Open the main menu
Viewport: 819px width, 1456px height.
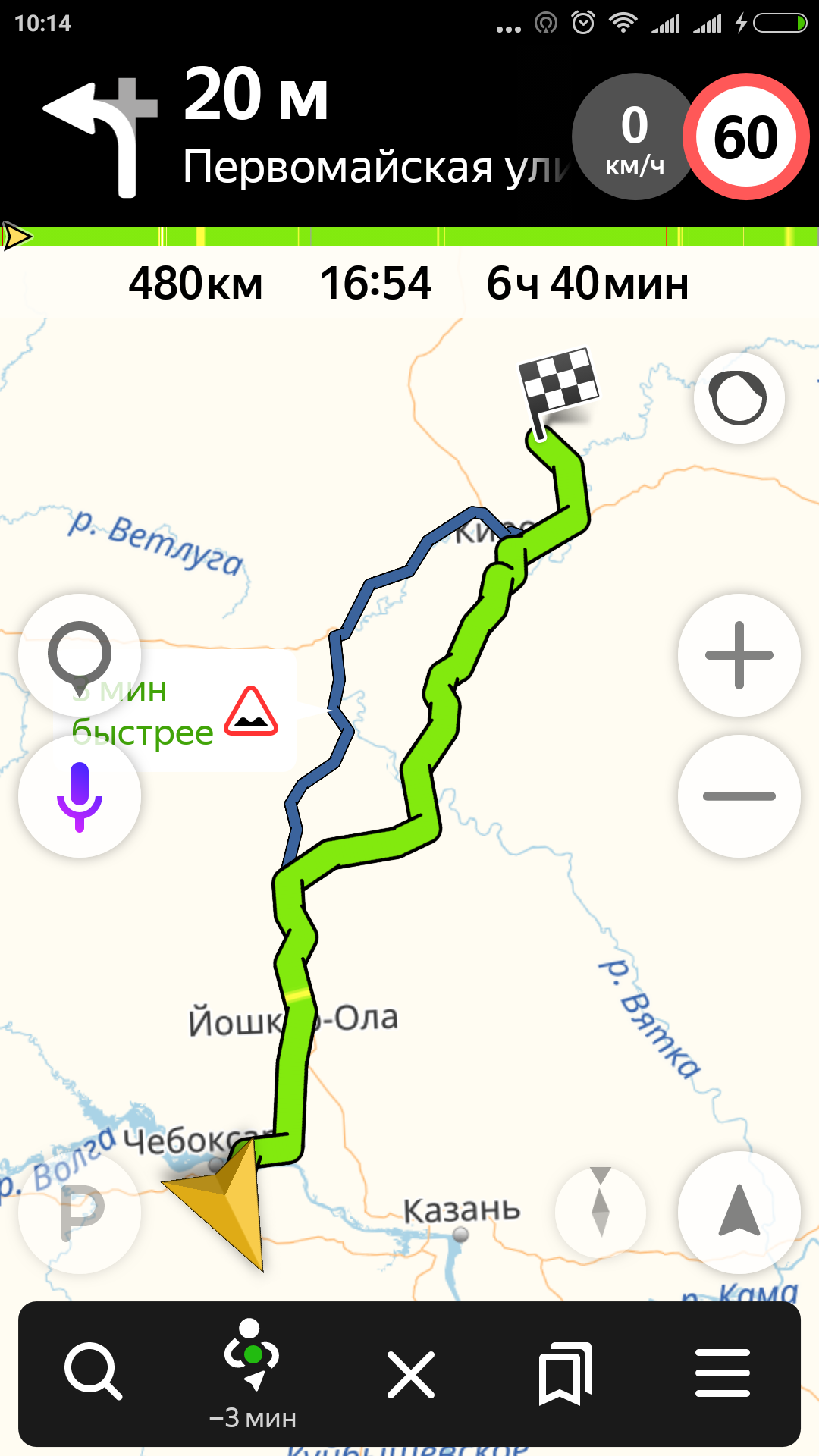pos(722,1373)
